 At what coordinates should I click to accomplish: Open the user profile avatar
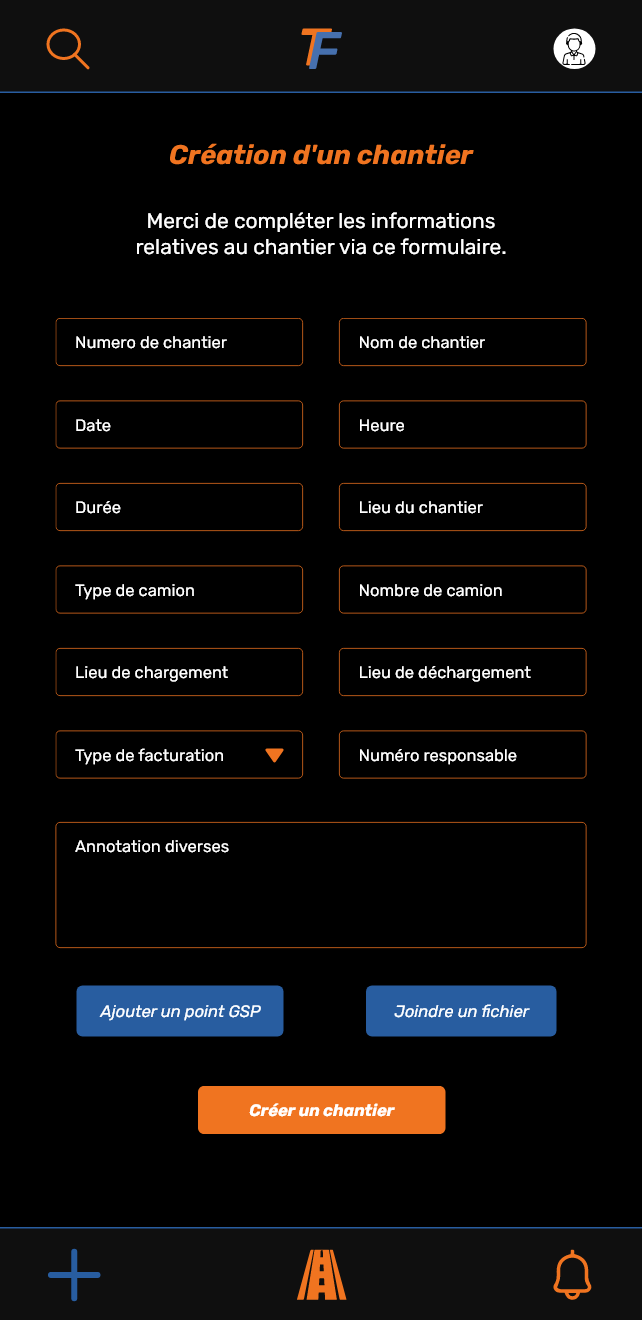point(574,49)
